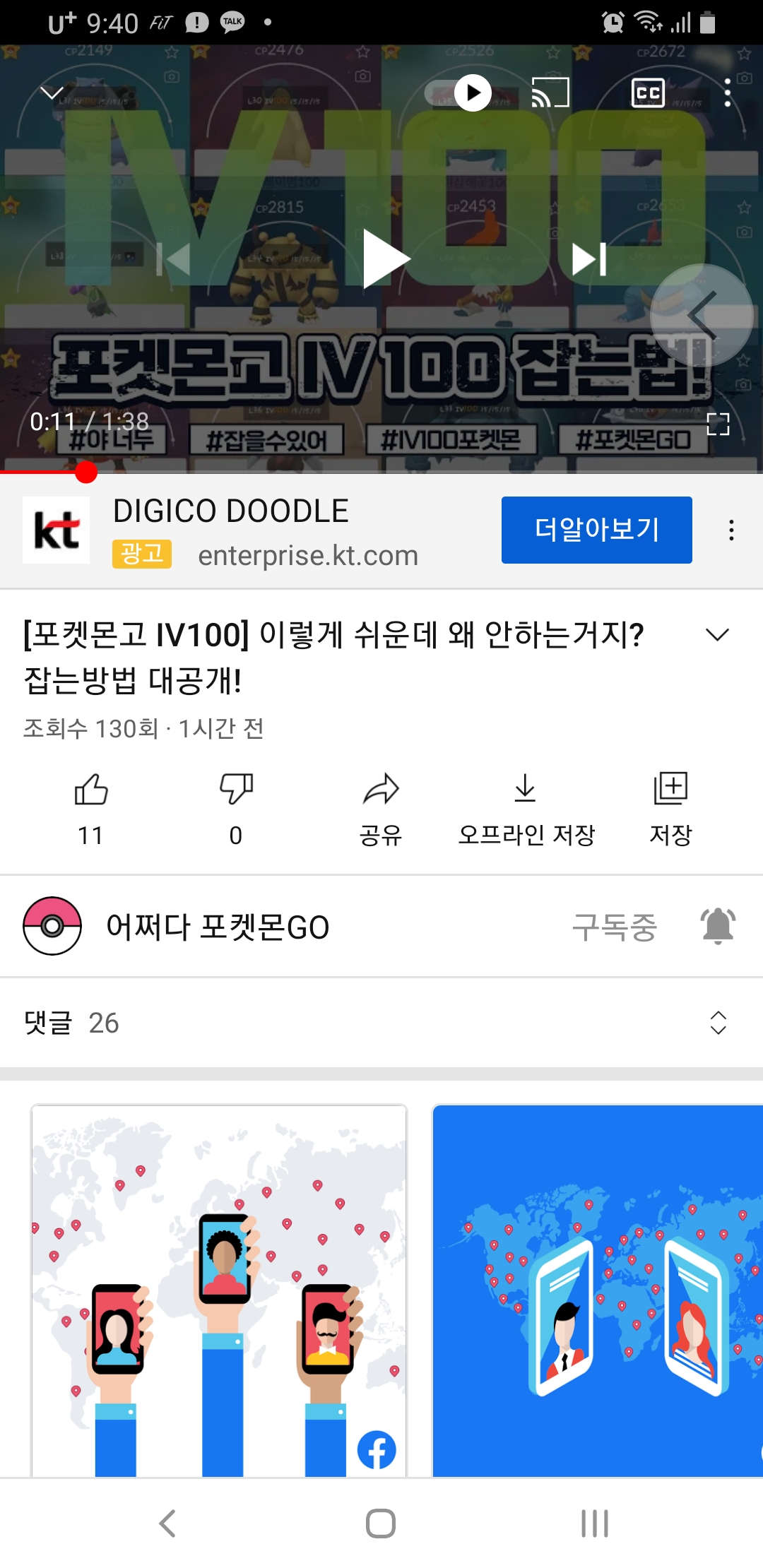Viewport: 763px width, 1568px height.
Task: Toggle the autoplay switch on the video
Action: (x=459, y=93)
